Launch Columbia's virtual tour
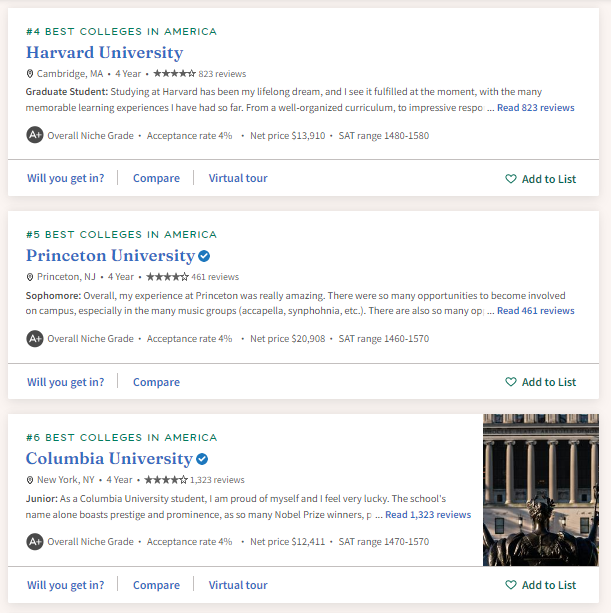 pyautogui.click(x=238, y=585)
